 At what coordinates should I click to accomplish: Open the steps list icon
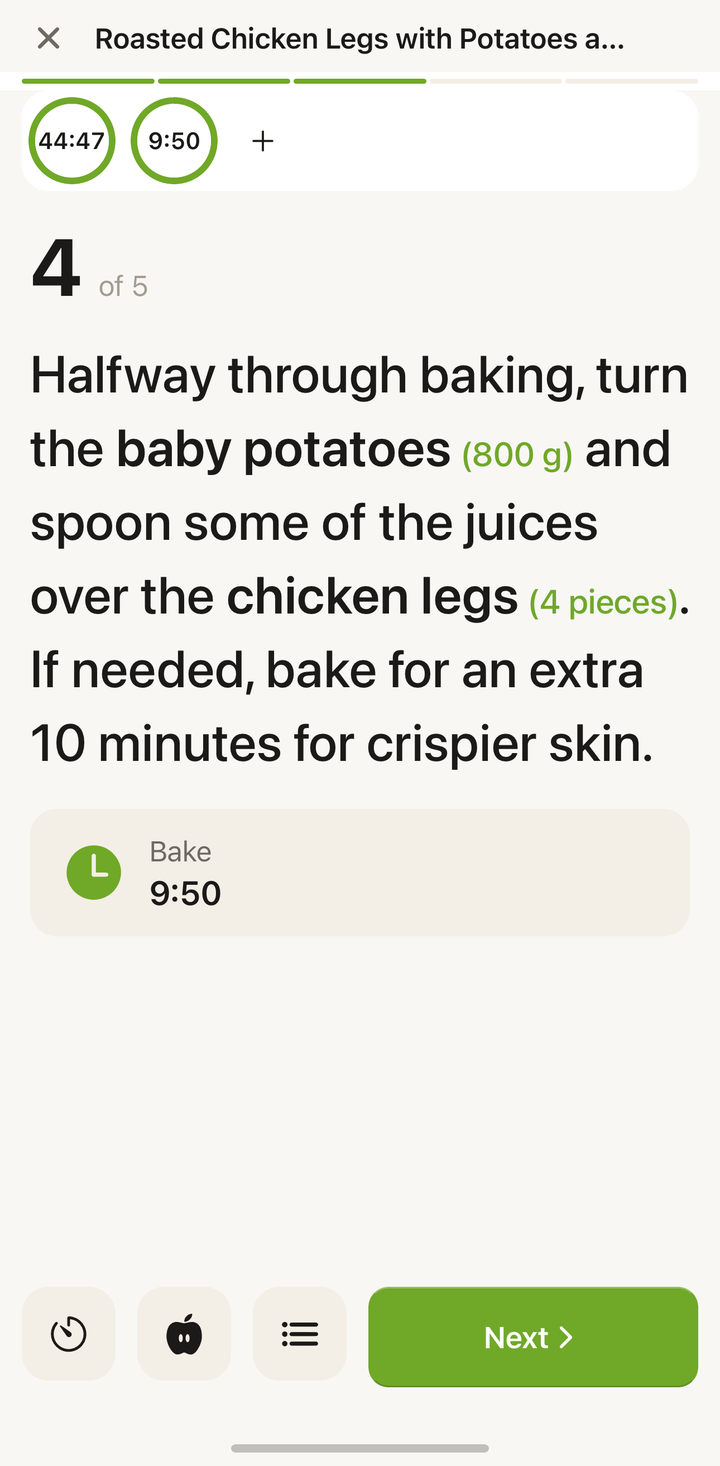click(x=300, y=1334)
